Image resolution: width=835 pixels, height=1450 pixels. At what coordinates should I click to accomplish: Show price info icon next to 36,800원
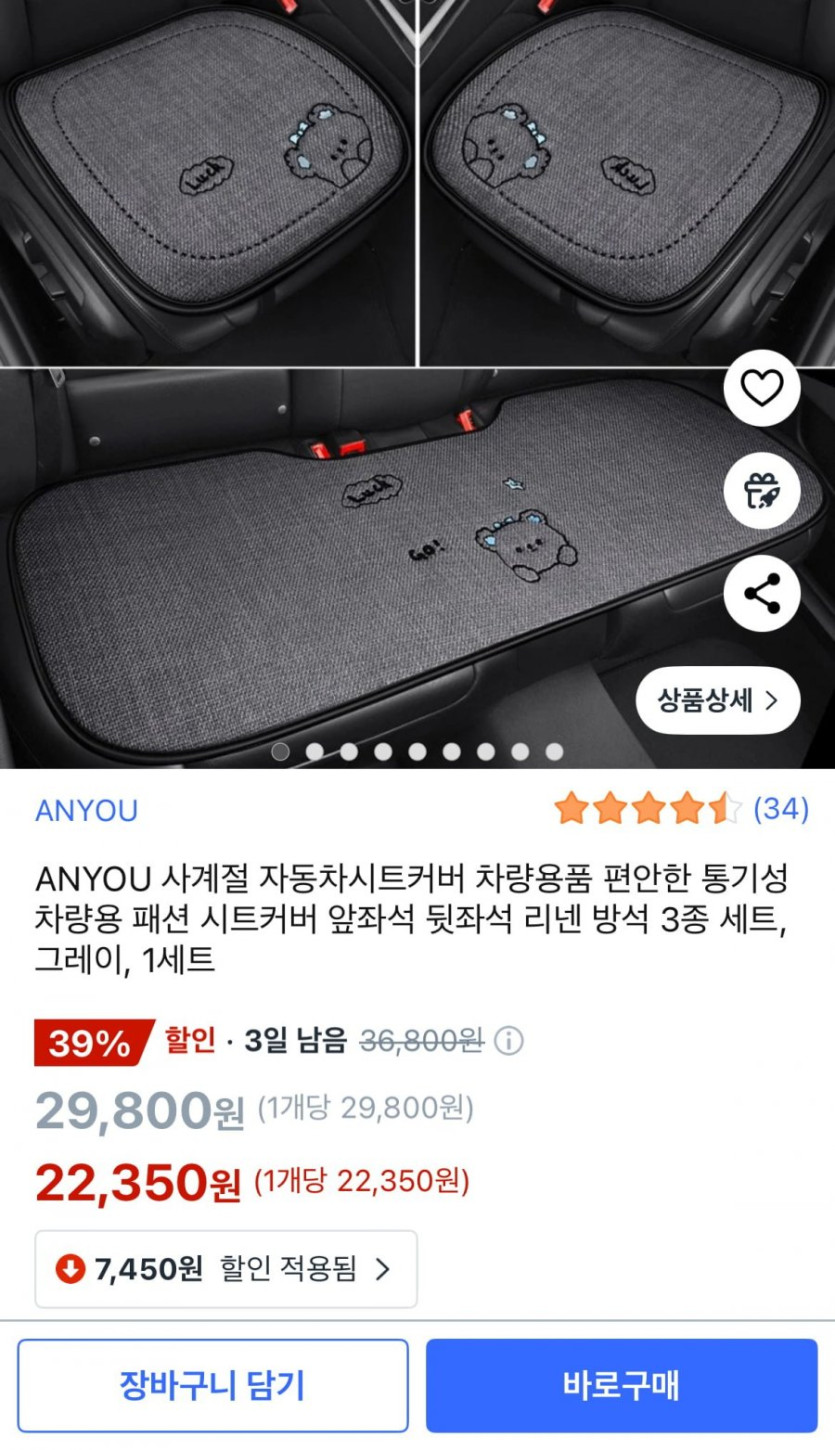click(508, 1041)
